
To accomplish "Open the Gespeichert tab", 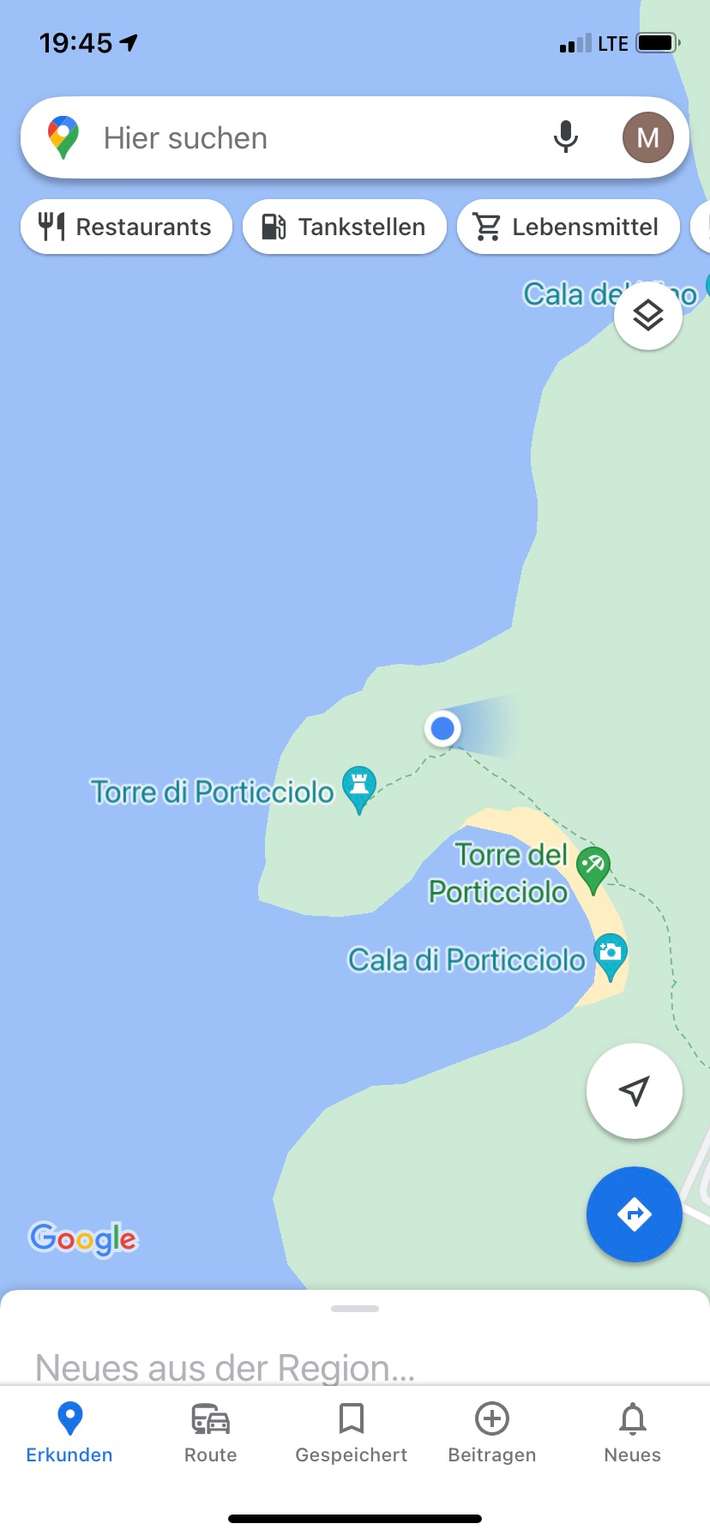I will click(x=351, y=1432).
